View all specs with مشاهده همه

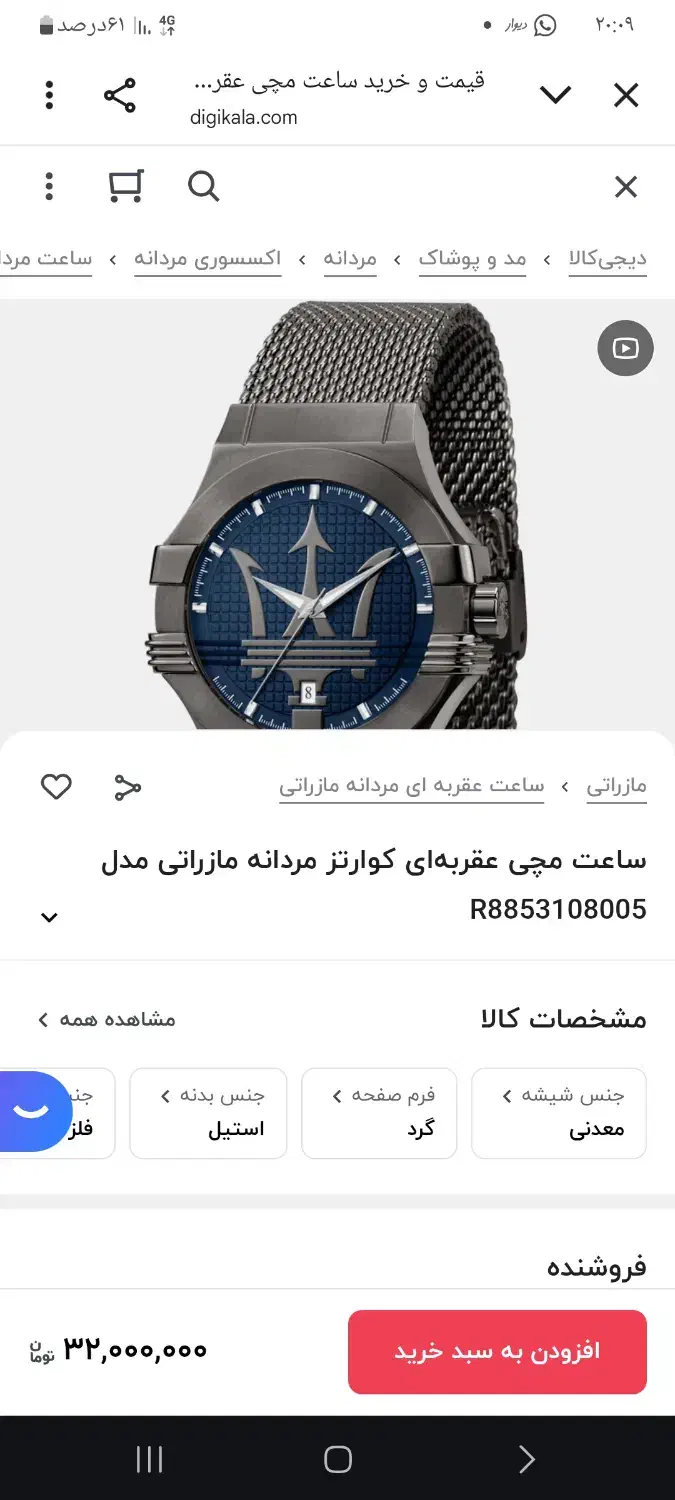pyautogui.click(x=107, y=1020)
